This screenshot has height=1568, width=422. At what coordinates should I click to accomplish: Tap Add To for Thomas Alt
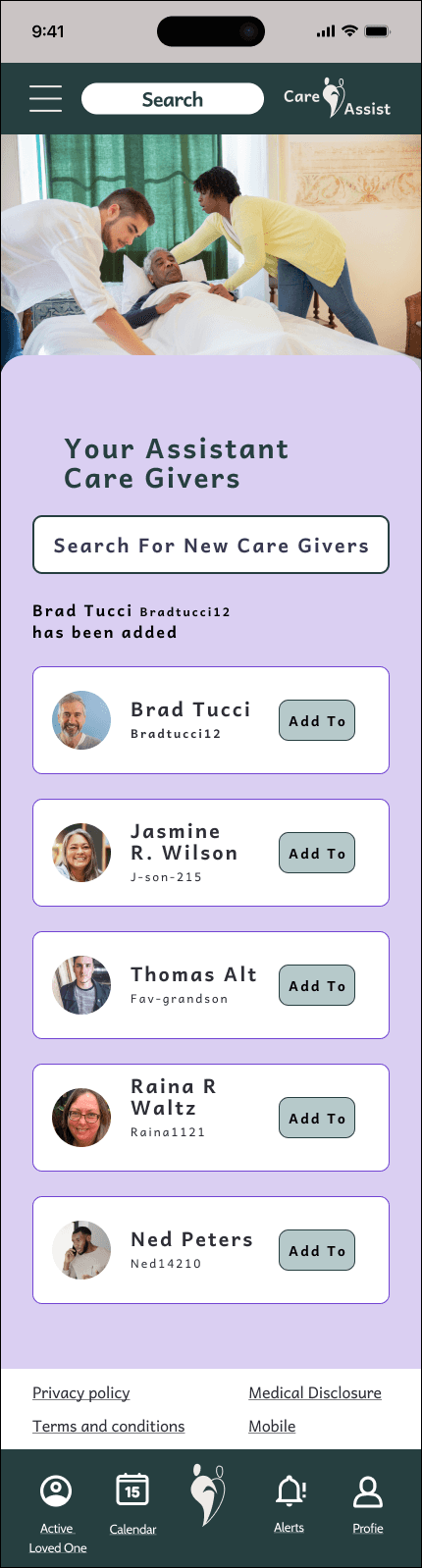click(317, 985)
